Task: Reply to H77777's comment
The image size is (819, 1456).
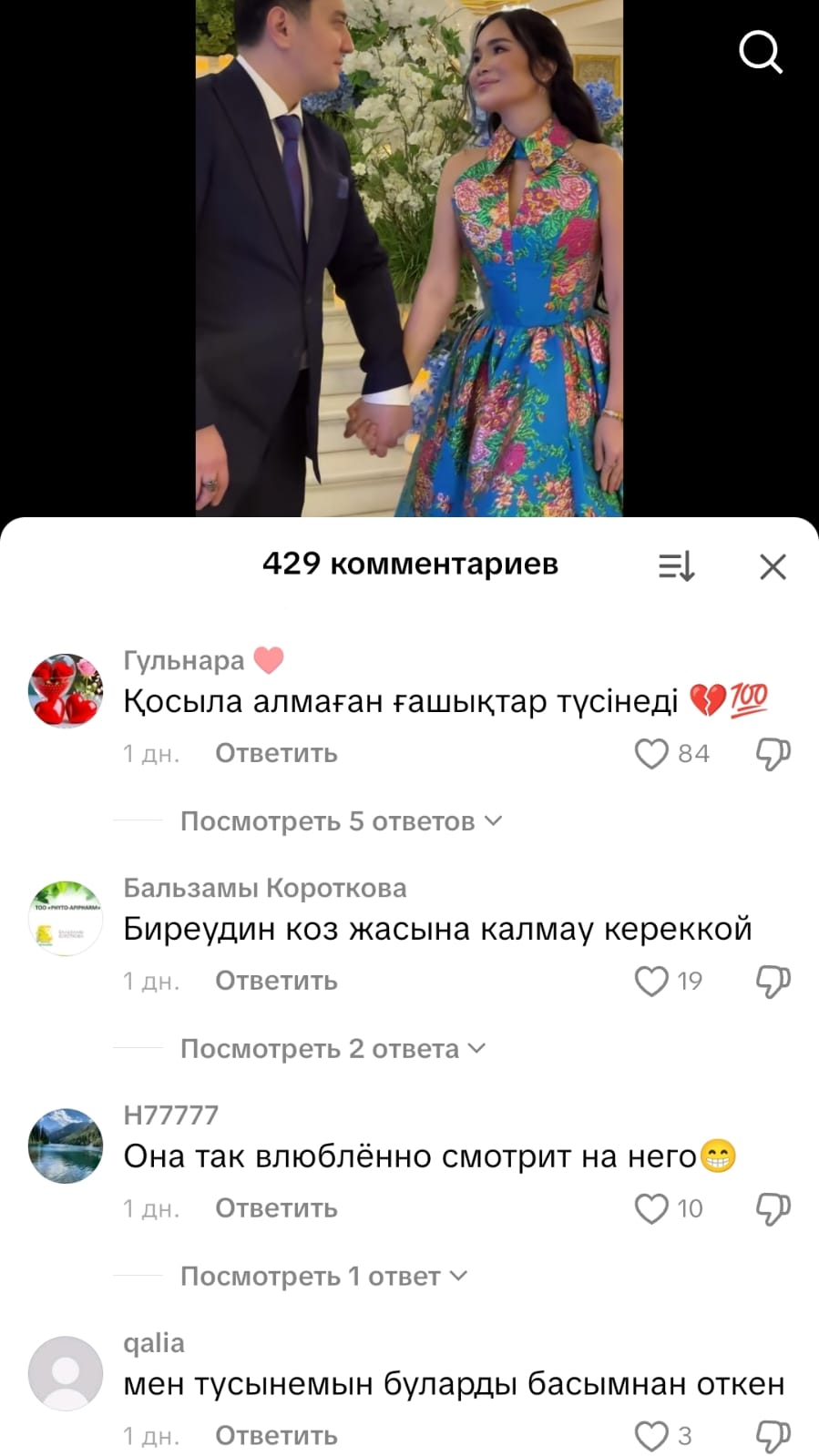Action: click(x=276, y=1209)
